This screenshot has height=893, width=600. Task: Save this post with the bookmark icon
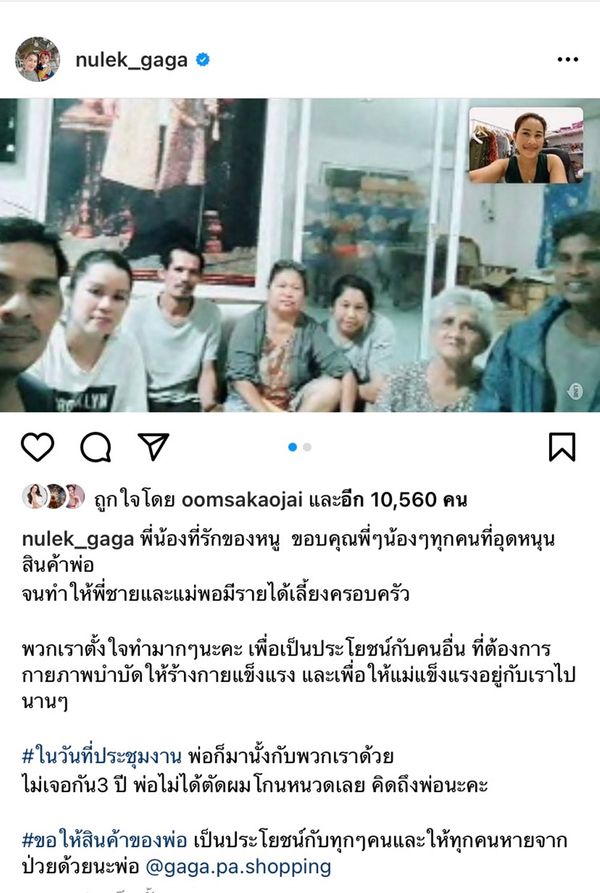click(x=563, y=447)
